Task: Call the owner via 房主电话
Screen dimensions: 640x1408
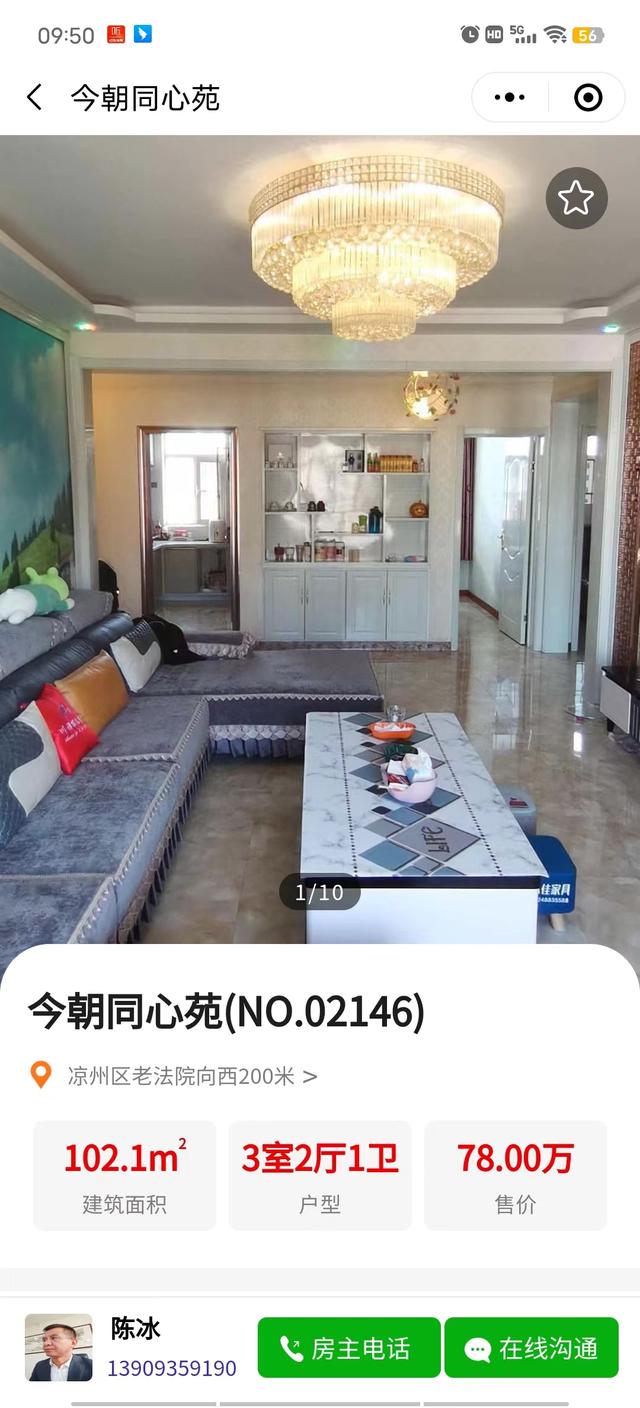Action: click(349, 1348)
